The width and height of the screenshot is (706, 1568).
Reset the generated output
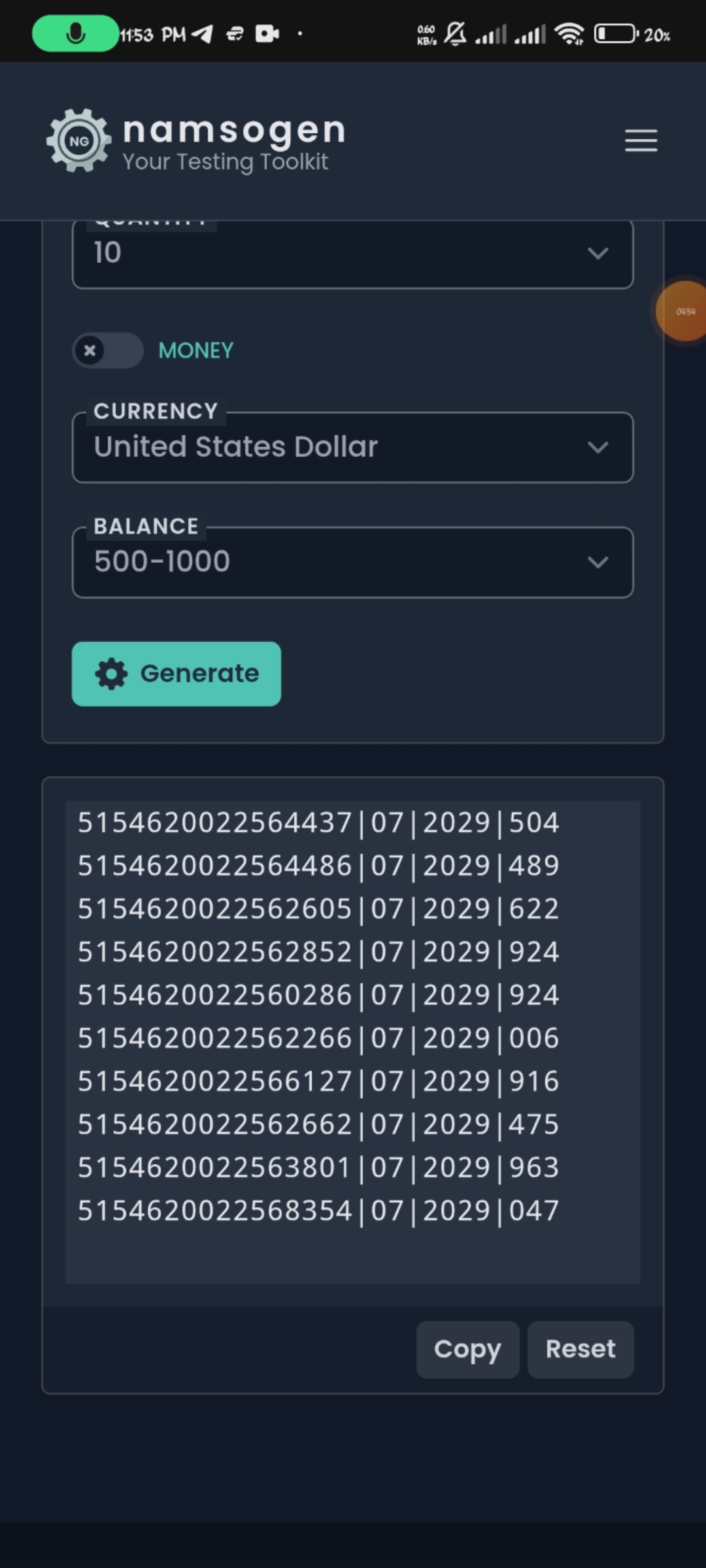click(580, 1349)
